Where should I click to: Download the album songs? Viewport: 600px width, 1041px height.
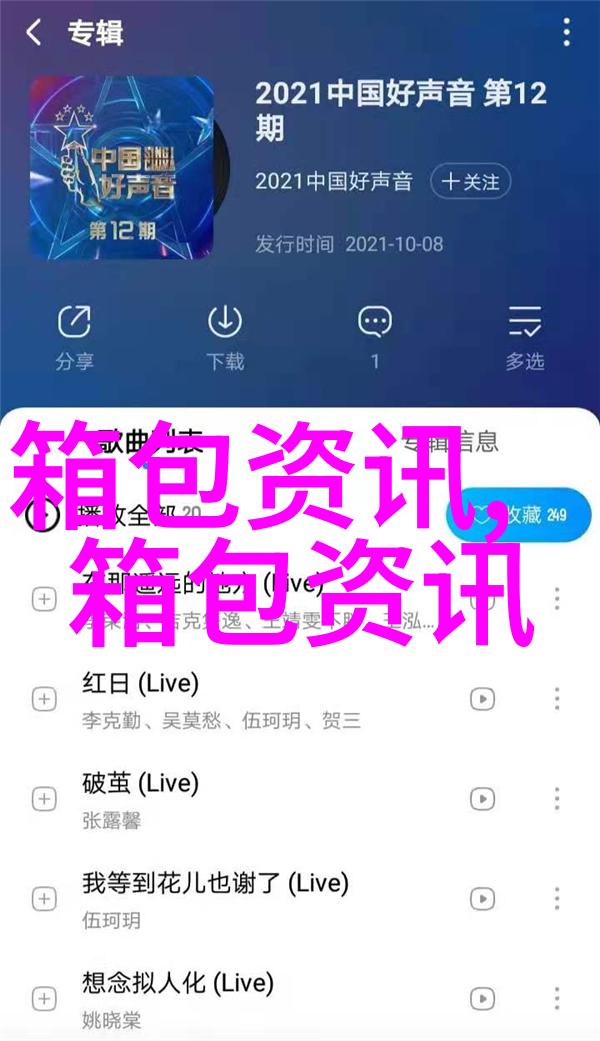click(225, 336)
